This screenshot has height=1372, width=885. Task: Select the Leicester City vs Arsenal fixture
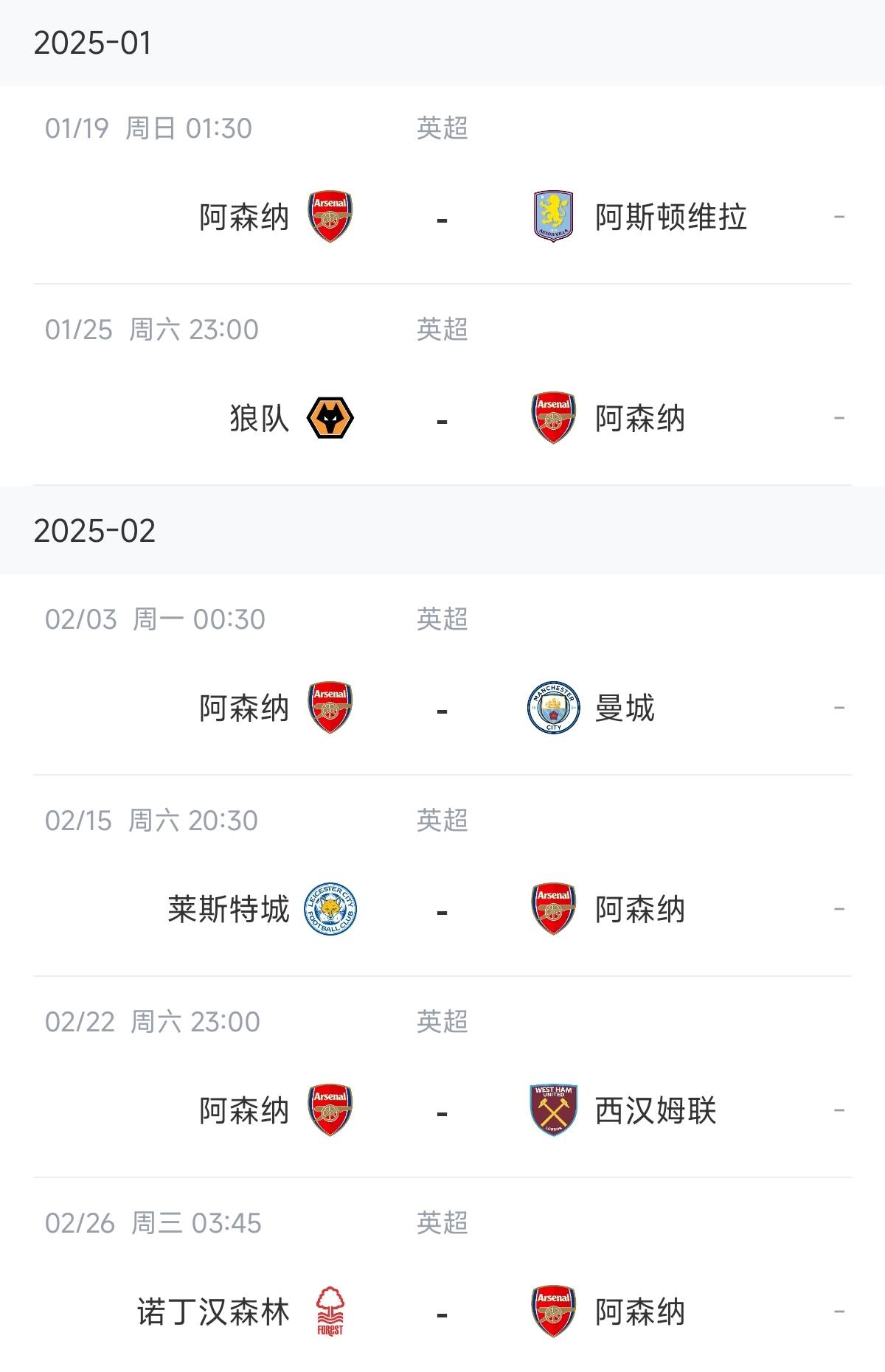[442, 910]
